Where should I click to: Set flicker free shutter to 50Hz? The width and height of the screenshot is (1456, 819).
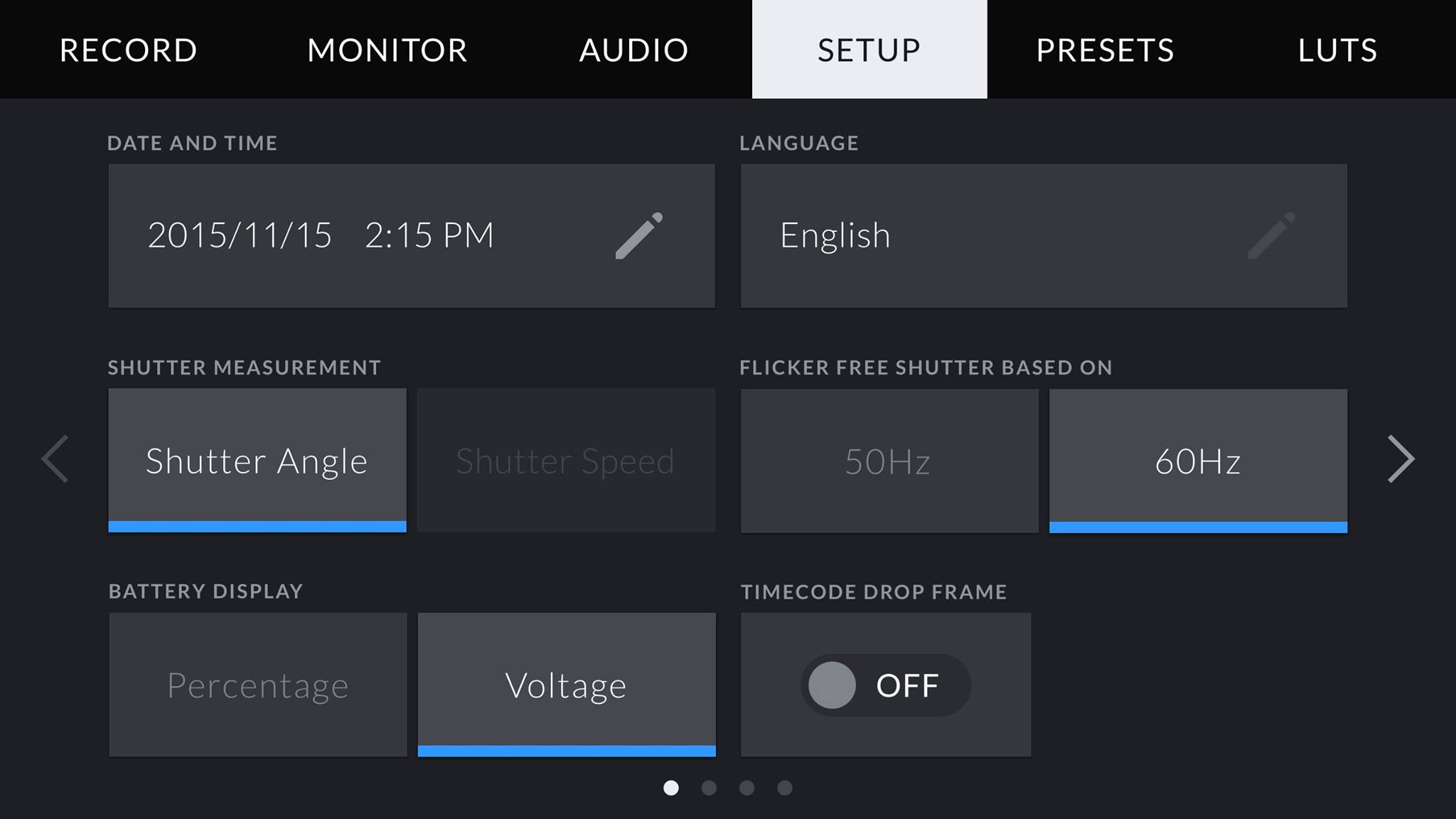[x=889, y=461]
